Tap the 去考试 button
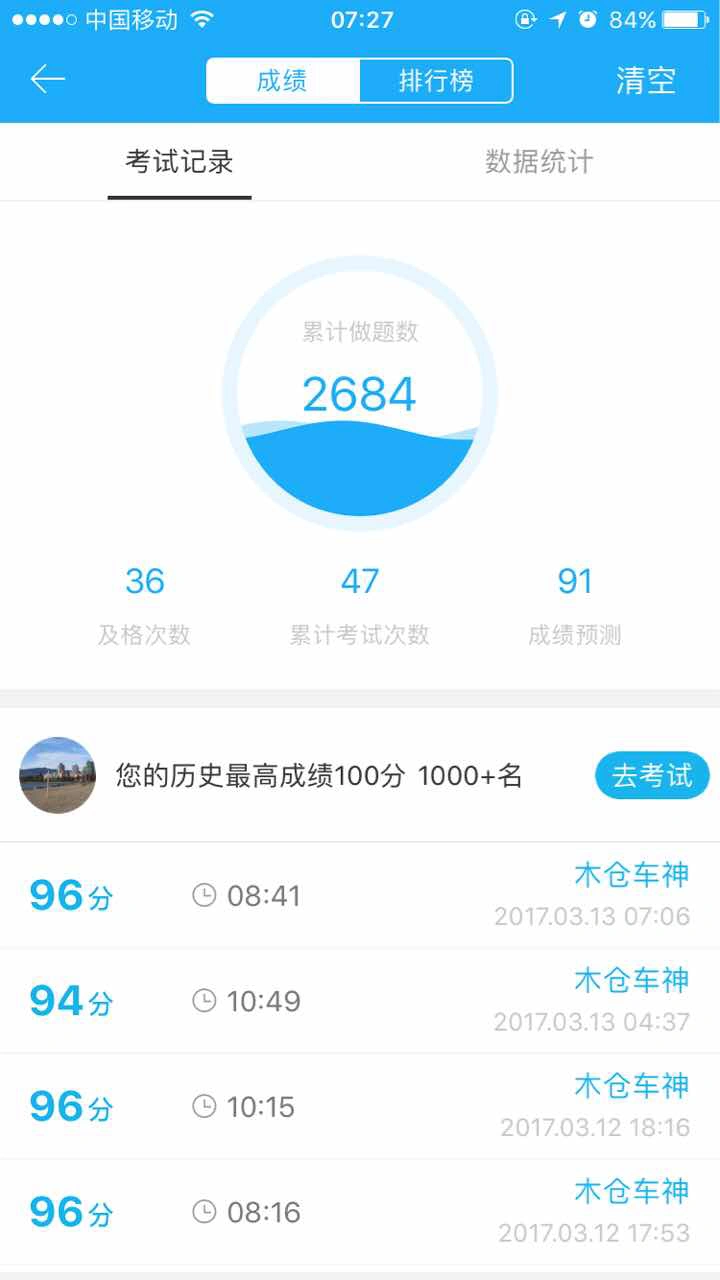The height and width of the screenshot is (1280, 720). point(652,776)
